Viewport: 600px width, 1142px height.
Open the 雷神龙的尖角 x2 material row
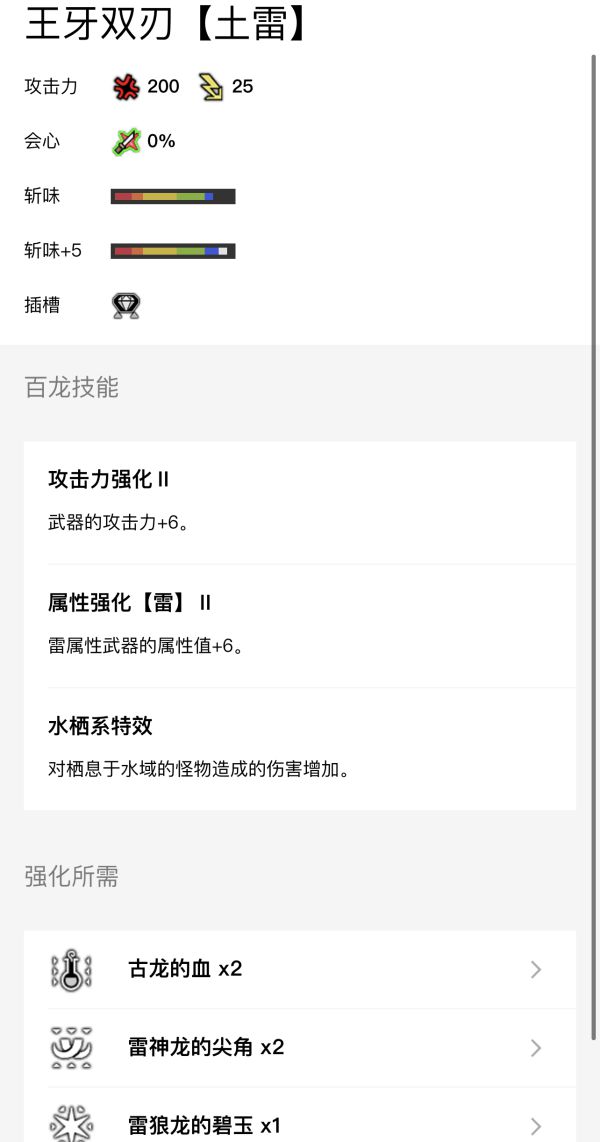[299, 1047]
